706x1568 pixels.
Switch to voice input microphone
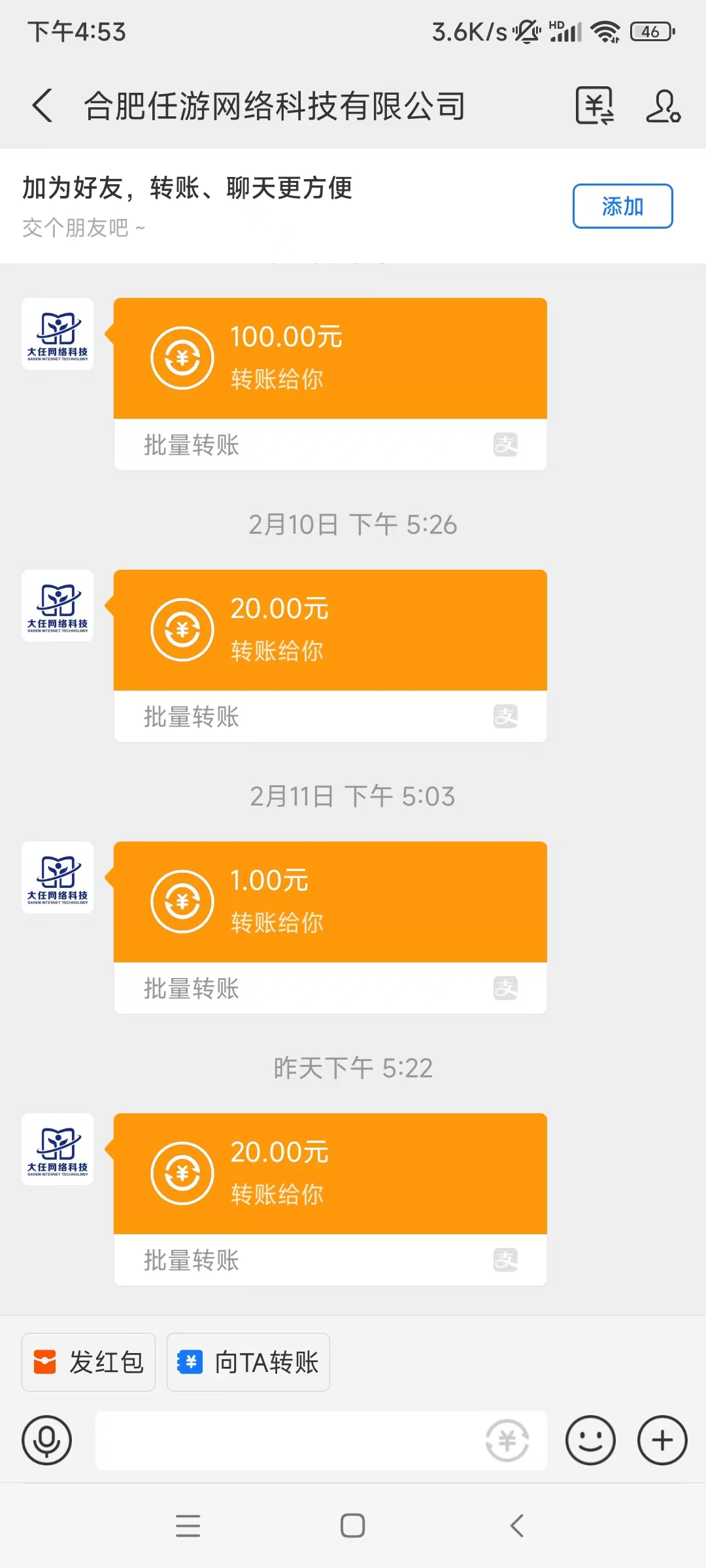(46, 1441)
